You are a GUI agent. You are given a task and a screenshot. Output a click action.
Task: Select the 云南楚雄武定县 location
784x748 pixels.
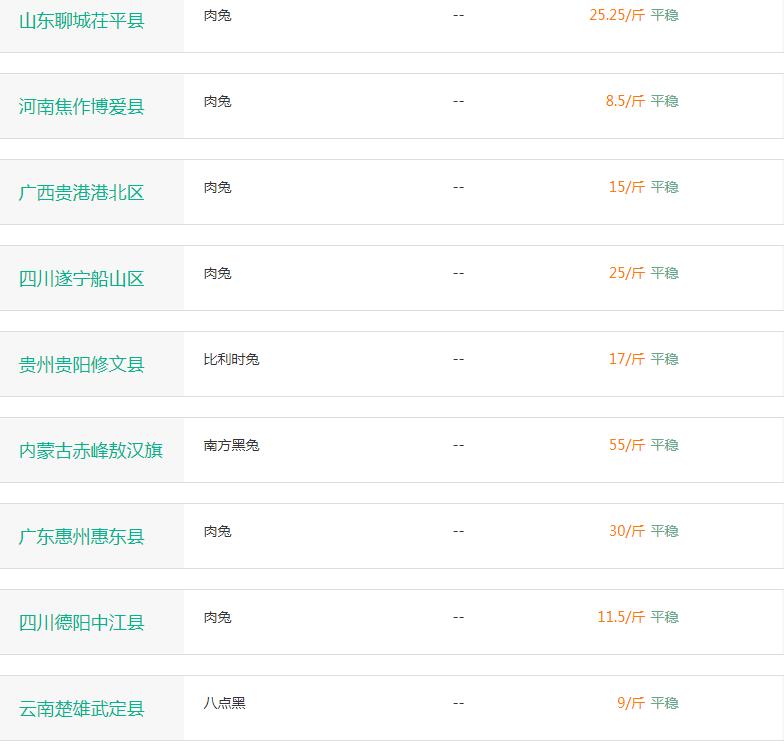click(82, 708)
